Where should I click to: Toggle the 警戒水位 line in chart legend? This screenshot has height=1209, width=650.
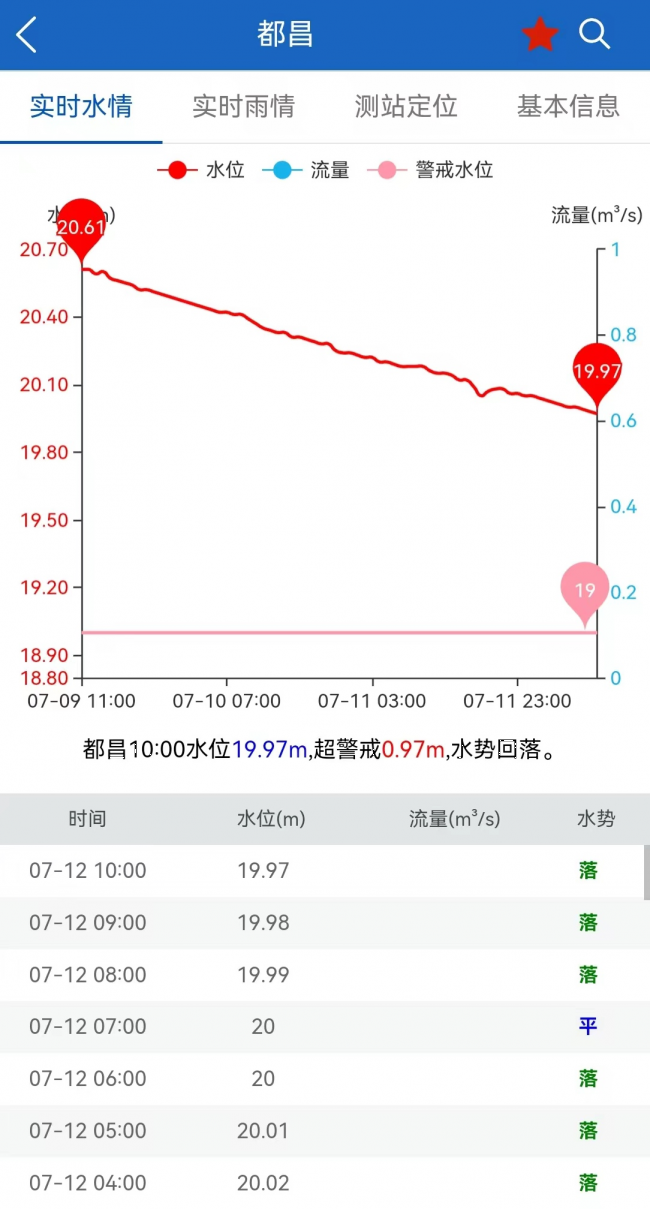click(x=430, y=170)
